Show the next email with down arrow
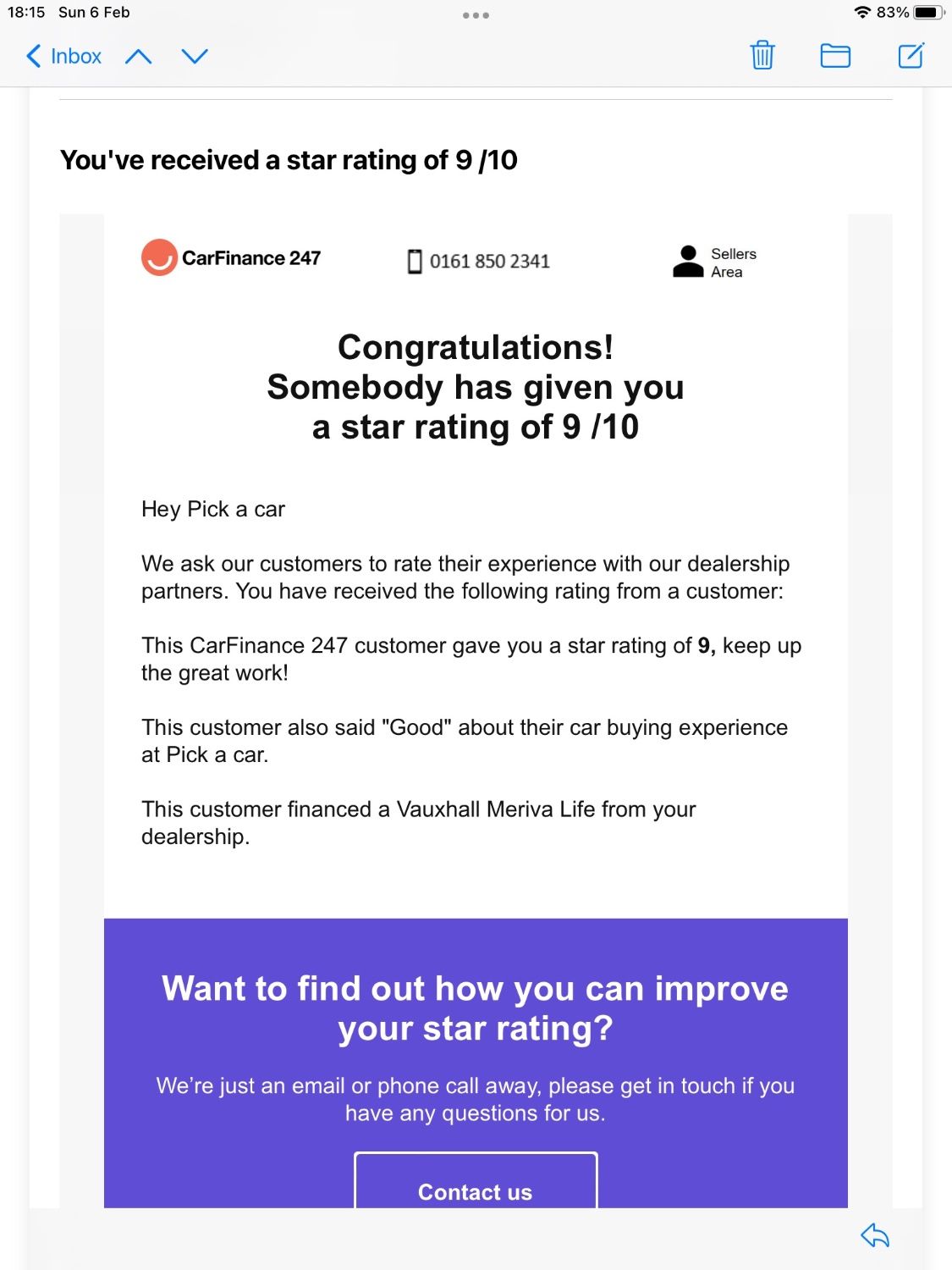This screenshot has height=1270, width=952. [195, 57]
